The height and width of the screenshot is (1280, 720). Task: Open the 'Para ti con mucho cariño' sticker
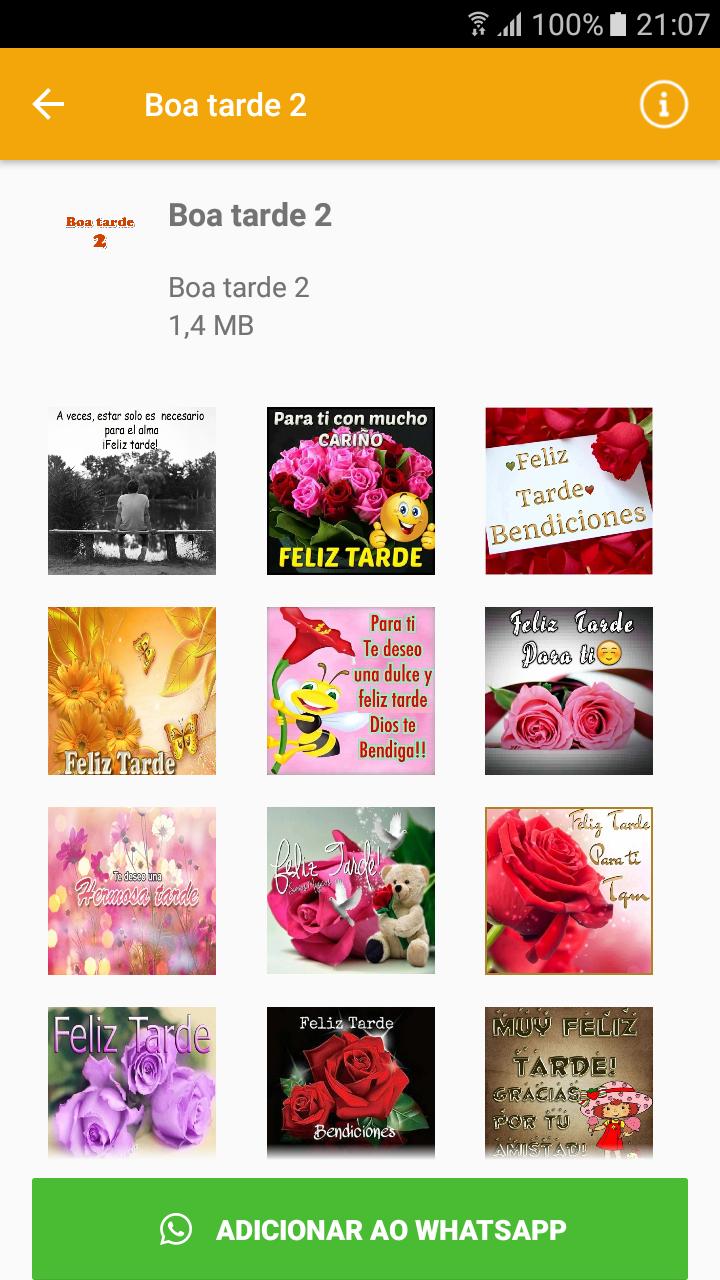(351, 491)
